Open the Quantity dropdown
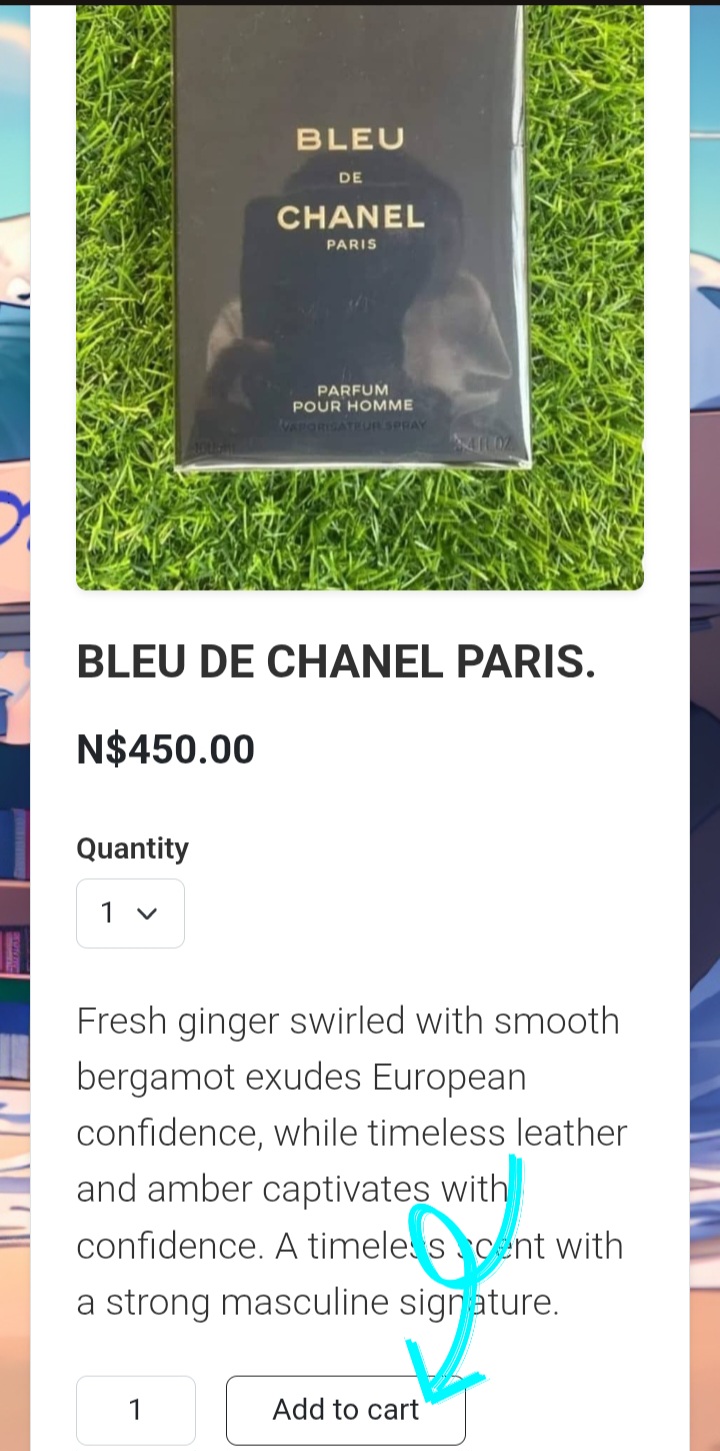The image size is (720, 1451). click(130, 913)
